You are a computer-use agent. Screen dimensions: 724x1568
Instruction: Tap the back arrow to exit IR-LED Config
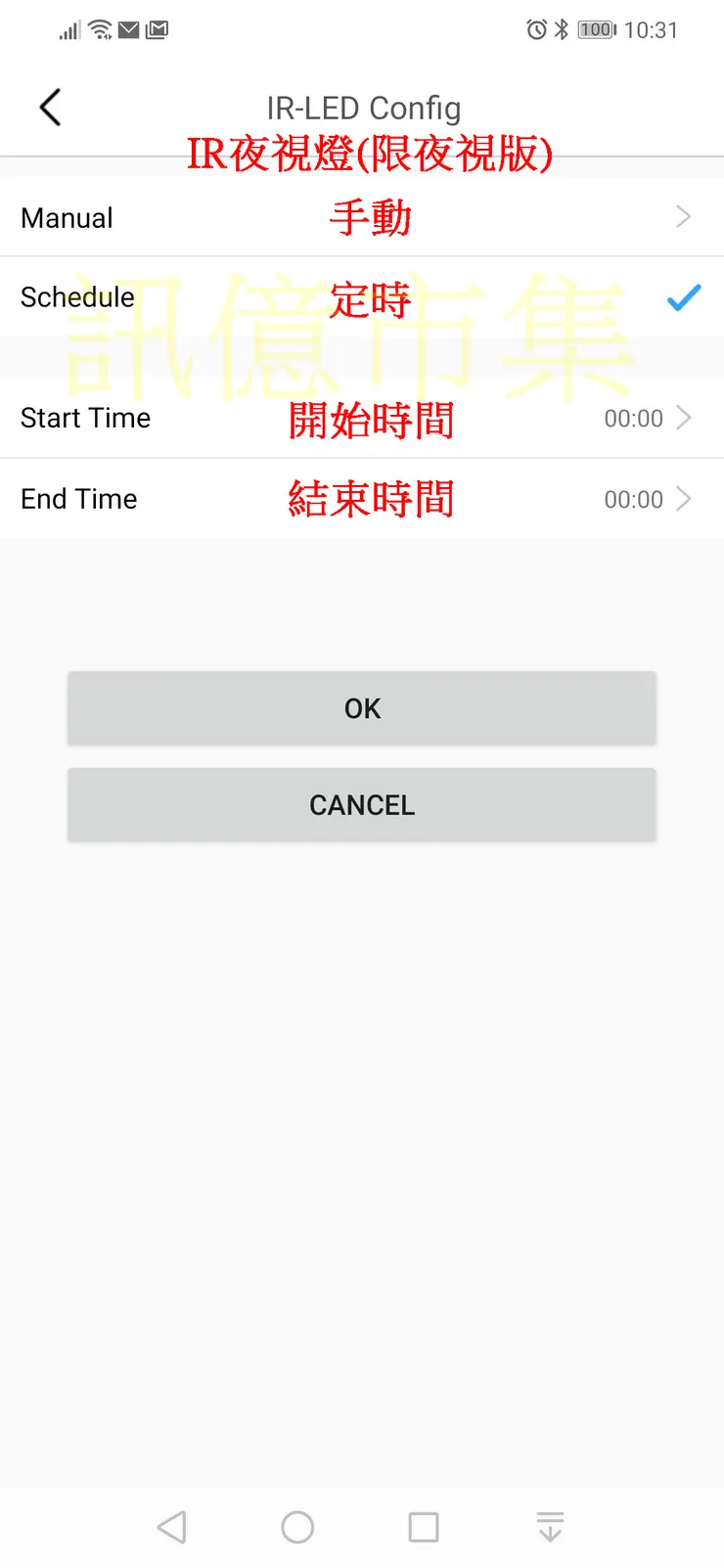51,108
